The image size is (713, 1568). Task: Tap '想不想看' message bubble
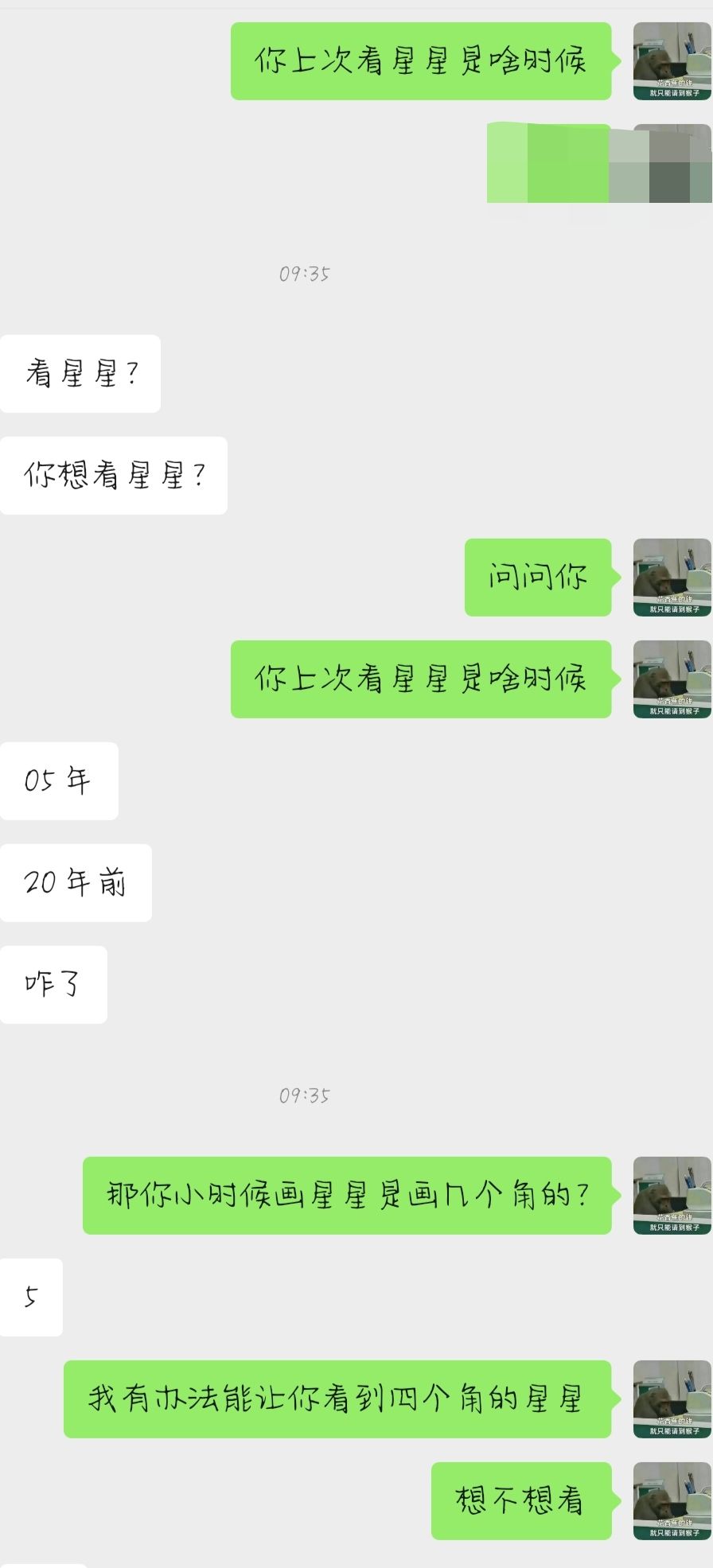click(520, 1504)
